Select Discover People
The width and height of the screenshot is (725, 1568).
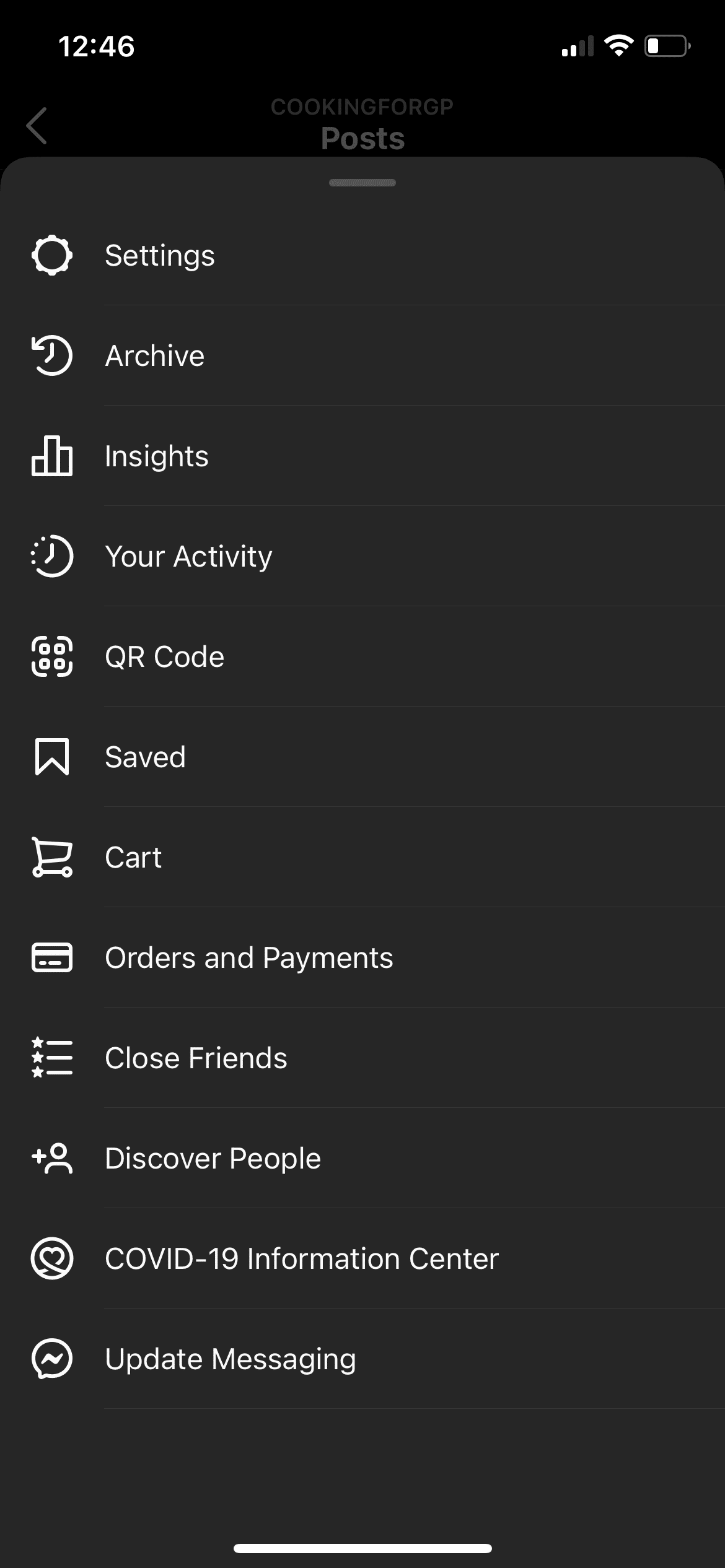pos(362,1158)
